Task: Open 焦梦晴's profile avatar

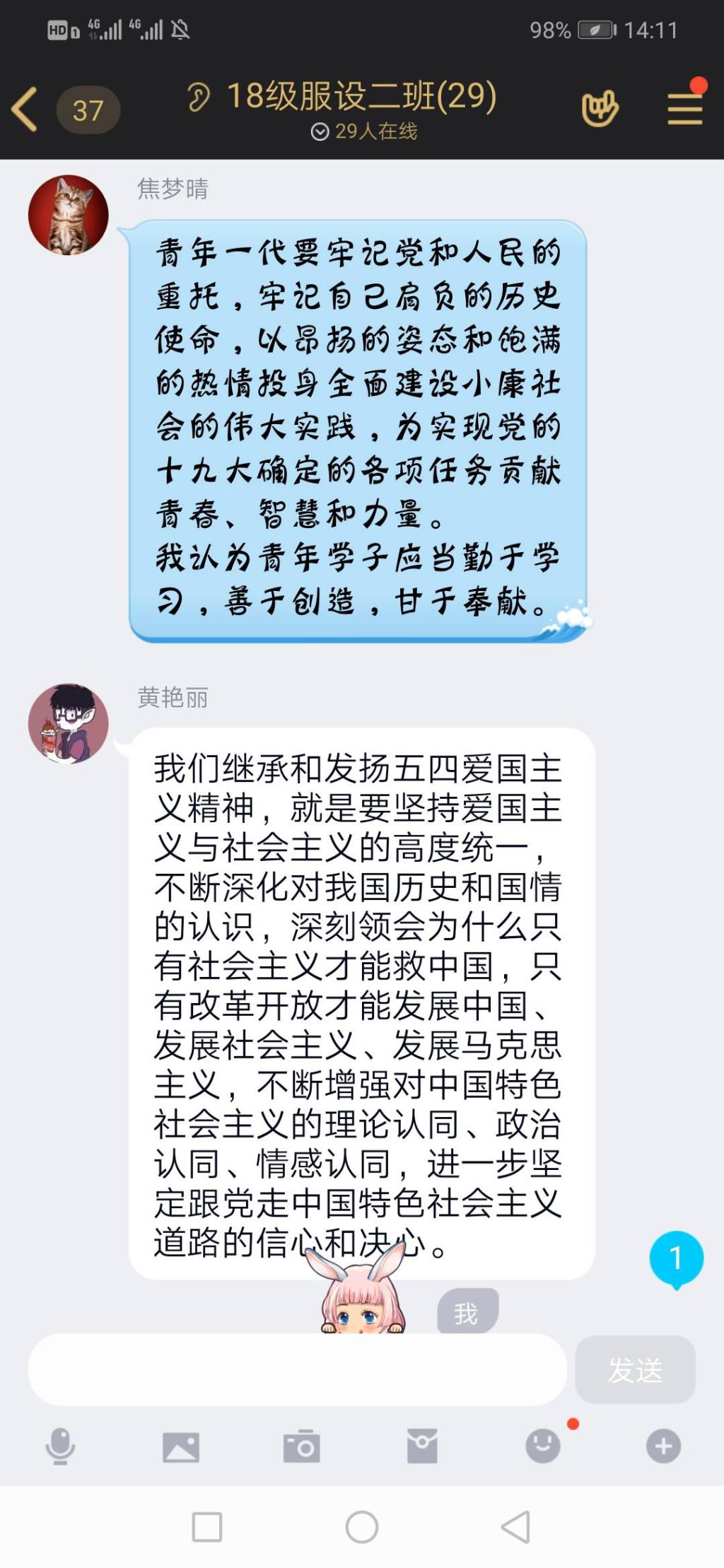Action: point(69,215)
